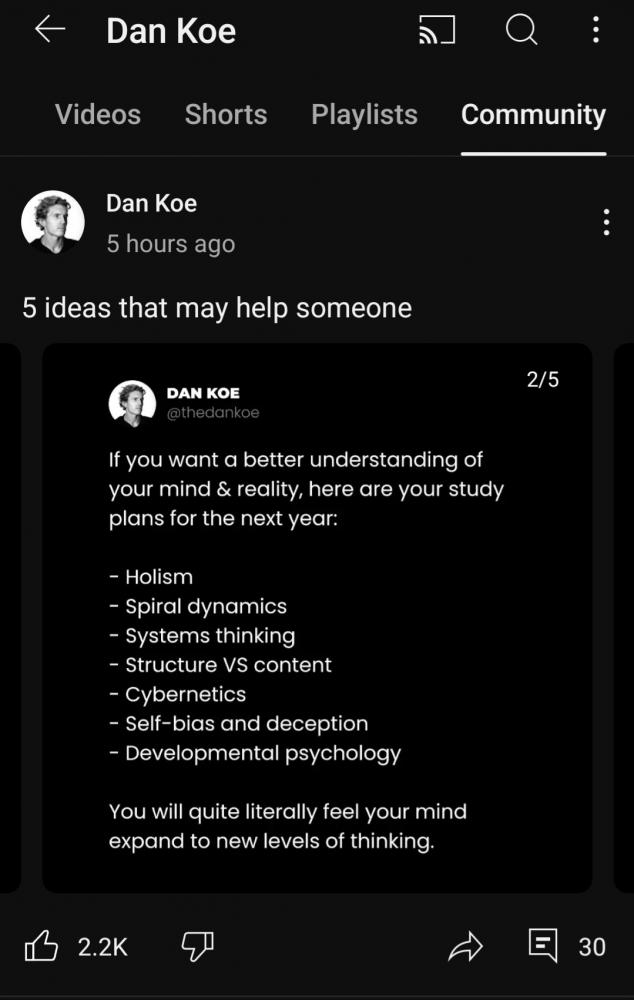The height and width of the screenshot is (1000, 634).
Task: Switch to the Playlists tab
Action: (x=364, y=114)
